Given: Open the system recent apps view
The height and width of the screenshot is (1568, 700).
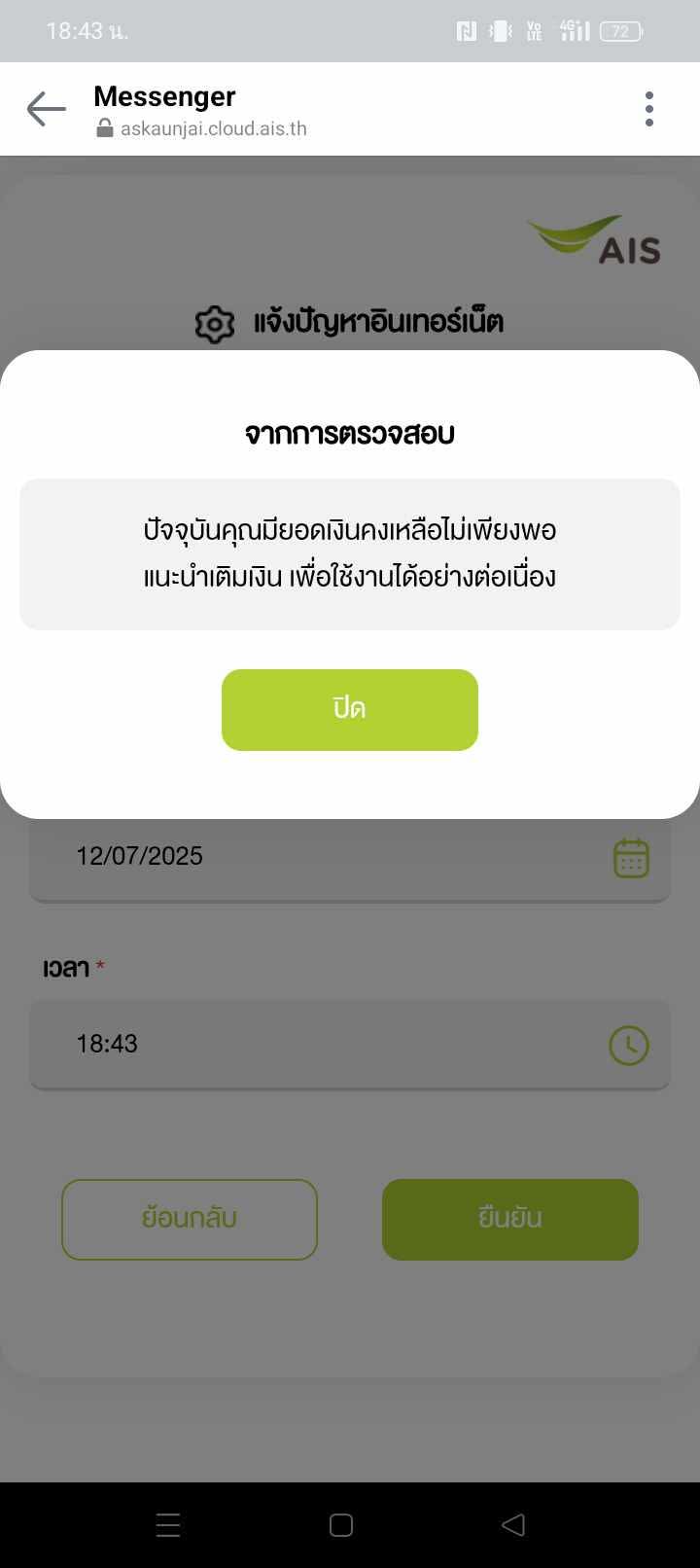Looking at the screenshot, I should pos(168,1524).
